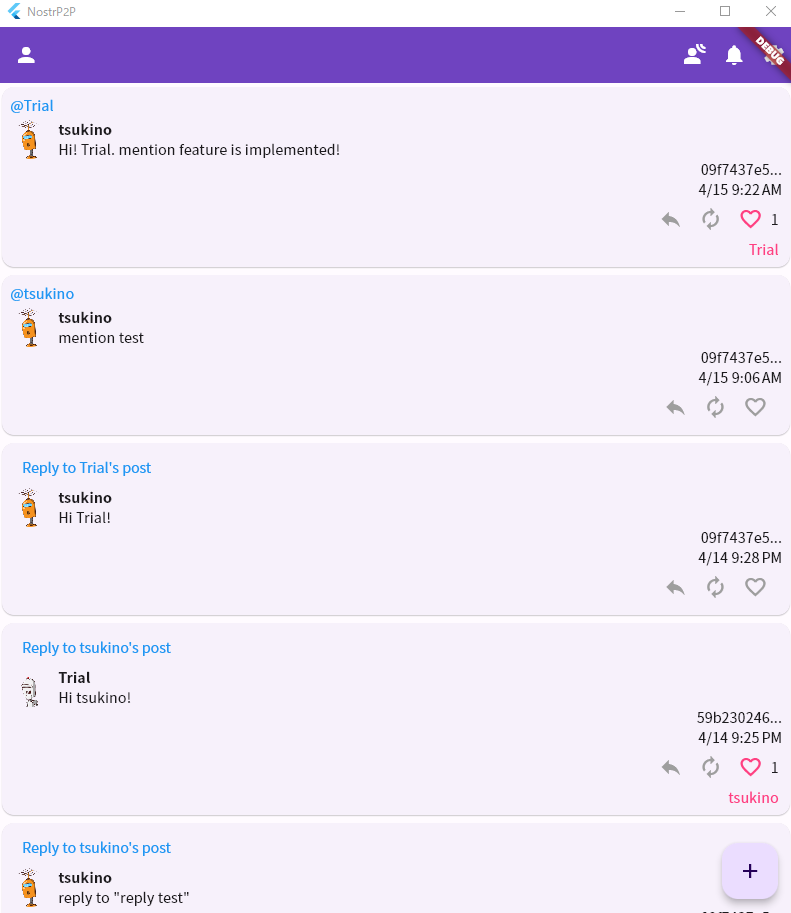
Task: Like the "mention test" post
Action: coord(756,407)
